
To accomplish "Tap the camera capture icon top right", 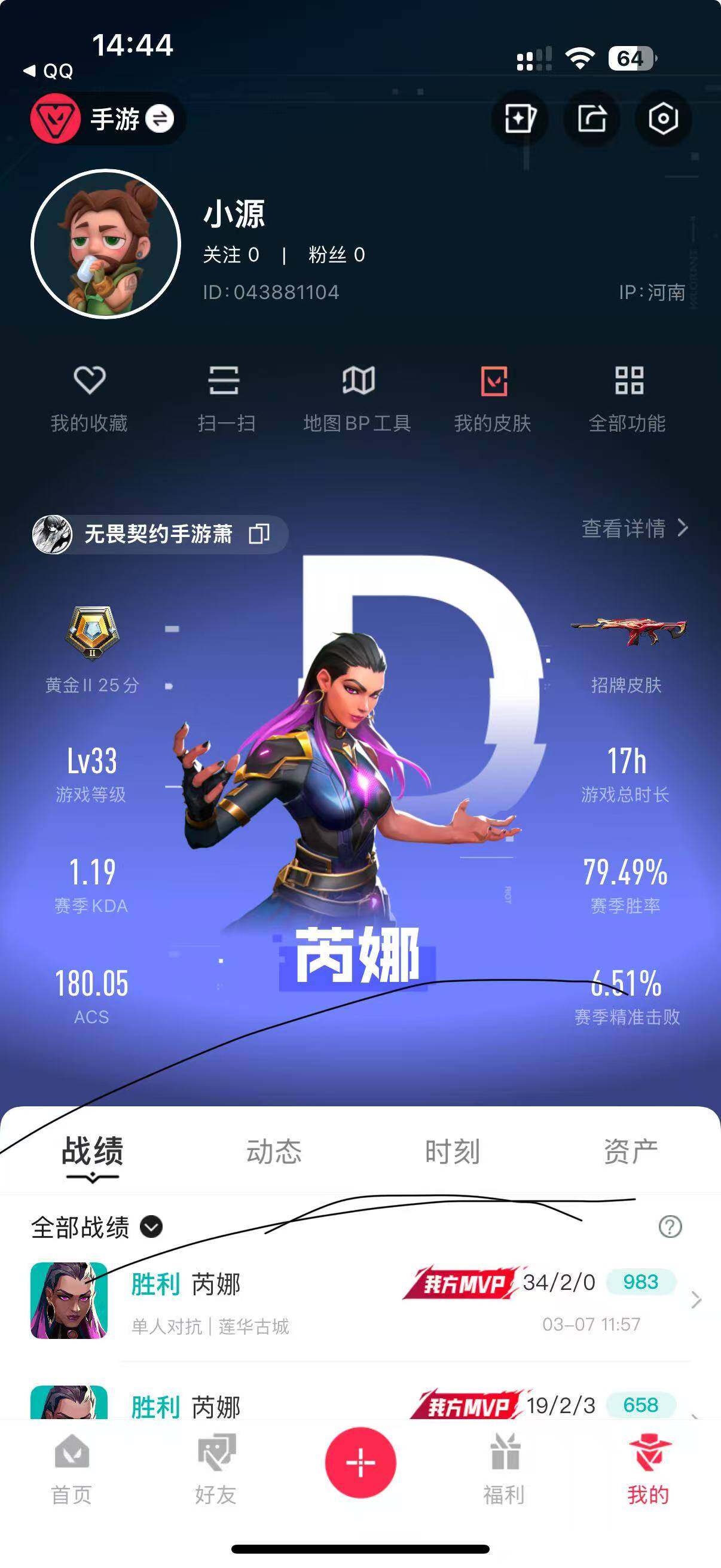I will 664,120.
